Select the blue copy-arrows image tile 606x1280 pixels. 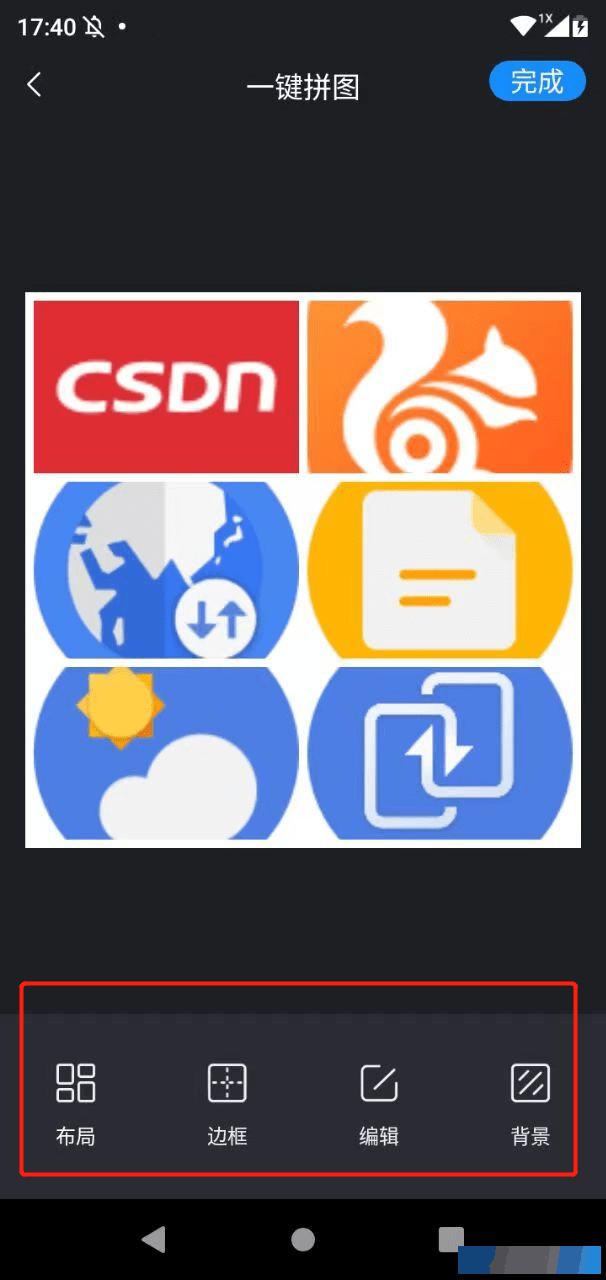pos(440,753)
